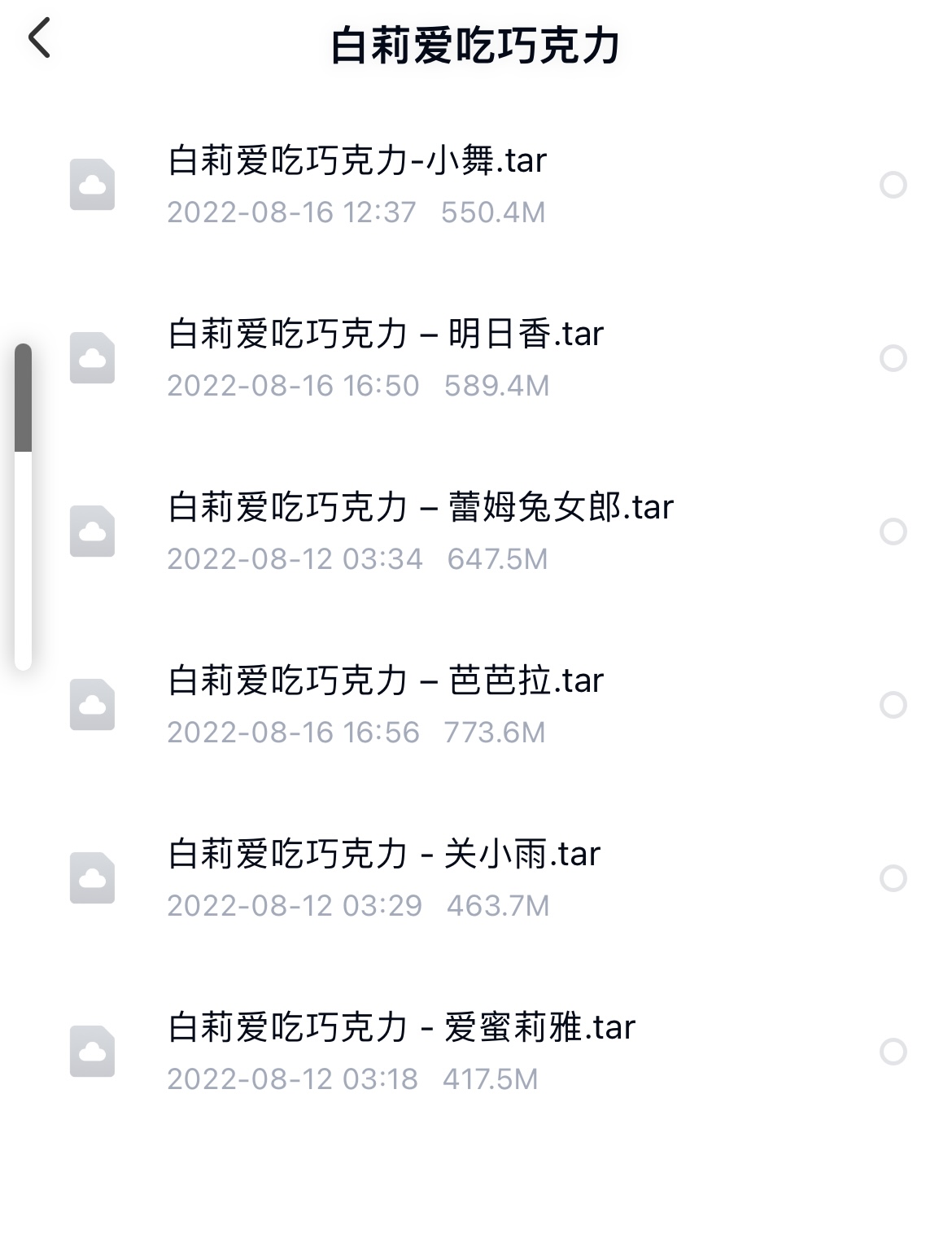Viewport: 952px width, 1260px height.
Task: Check the selection circle for 芭芭拉.tar
Action: (893, 705)
